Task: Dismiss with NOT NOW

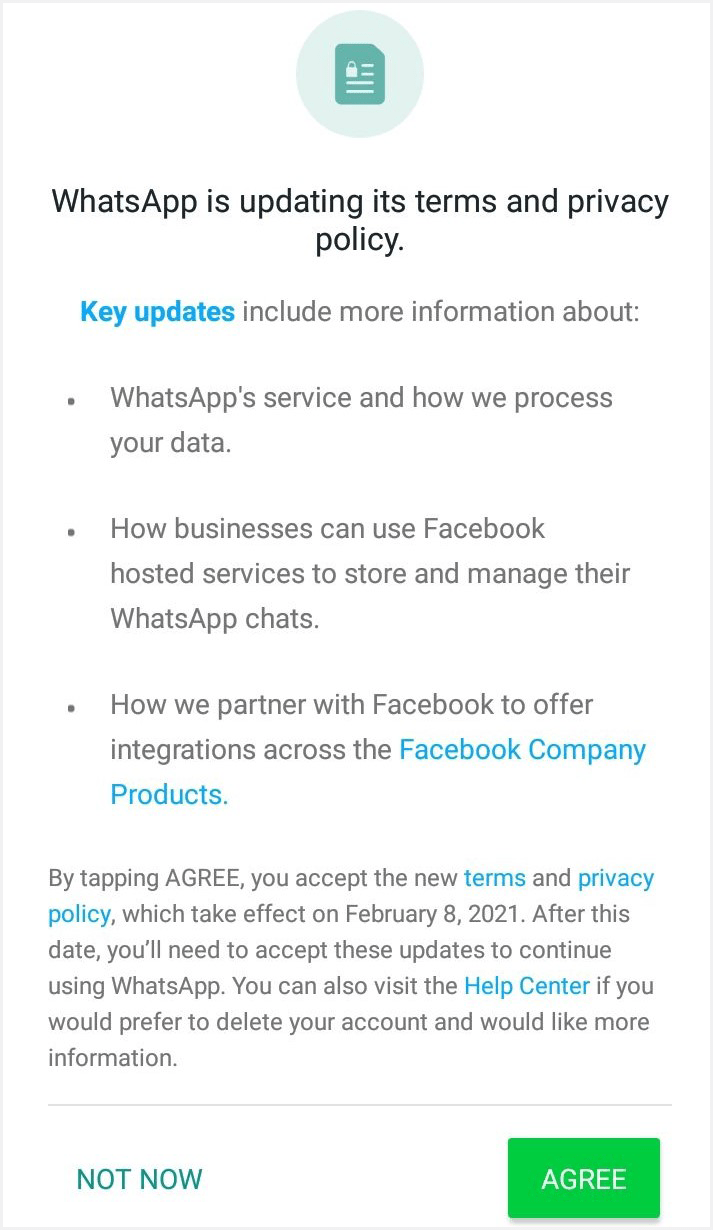Action: click(x=139, y=1179)
